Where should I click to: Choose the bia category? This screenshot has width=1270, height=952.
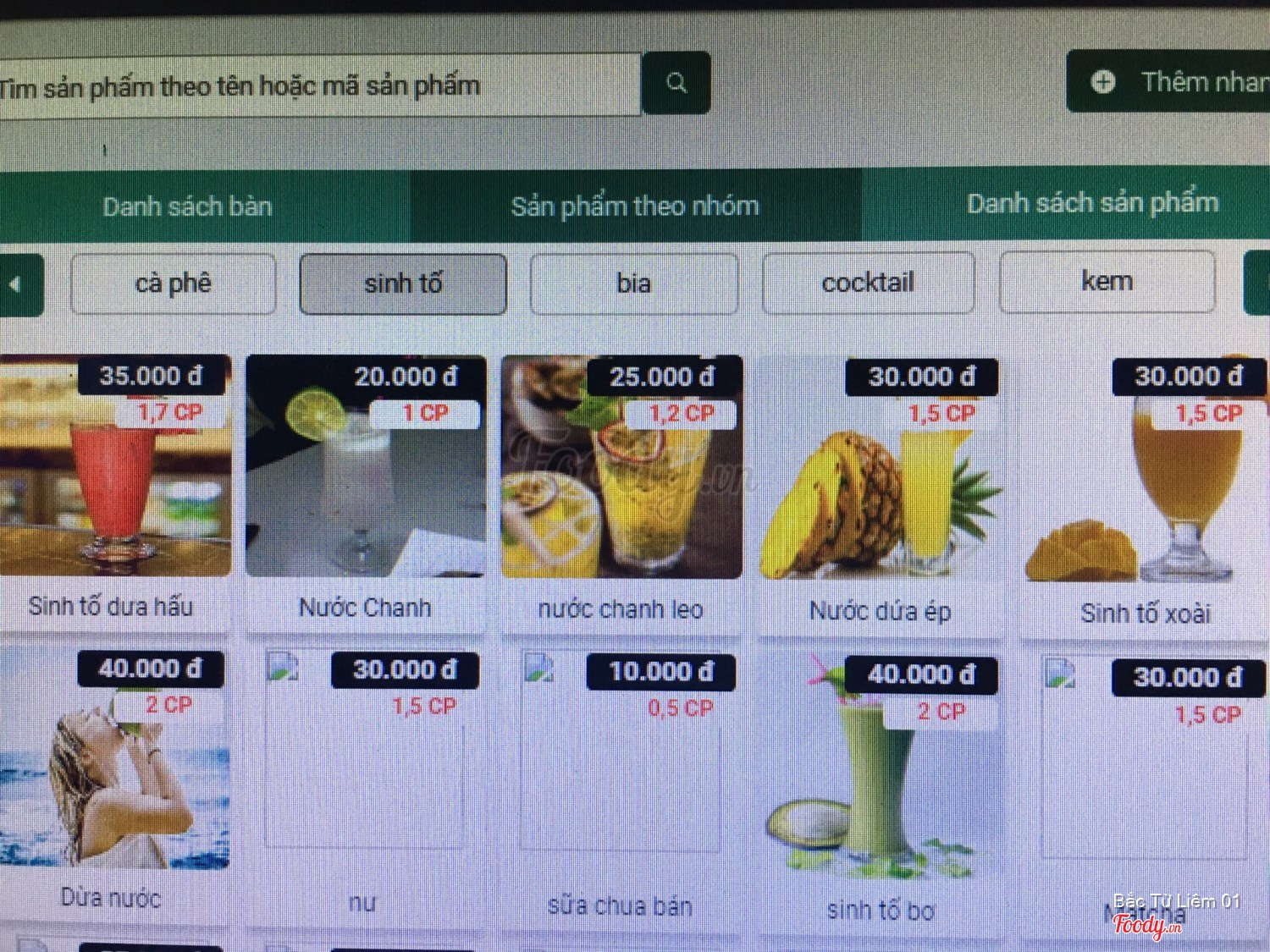(x=633, y=283)
